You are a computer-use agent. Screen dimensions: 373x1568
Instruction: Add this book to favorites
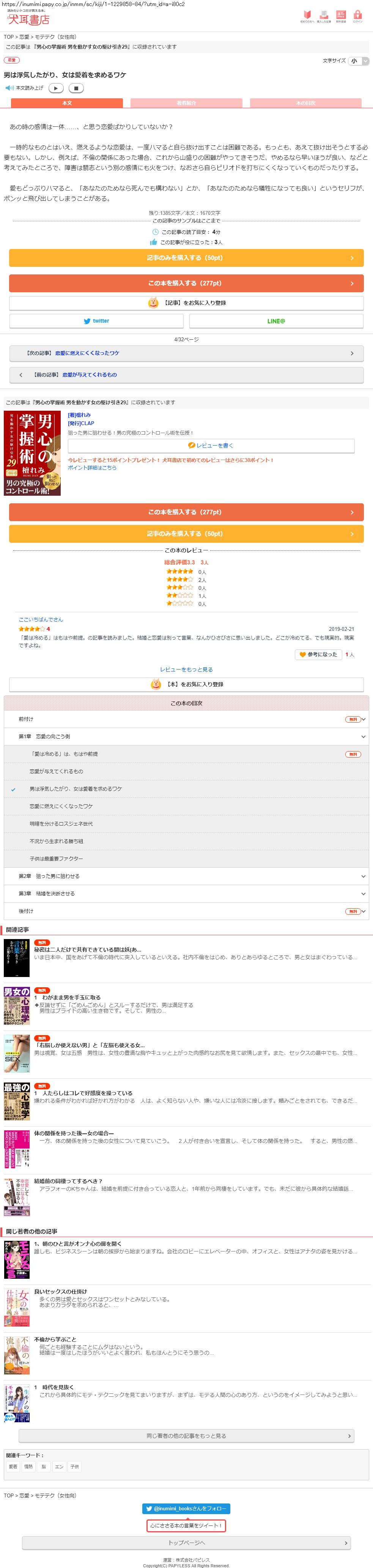click(186, 684)
